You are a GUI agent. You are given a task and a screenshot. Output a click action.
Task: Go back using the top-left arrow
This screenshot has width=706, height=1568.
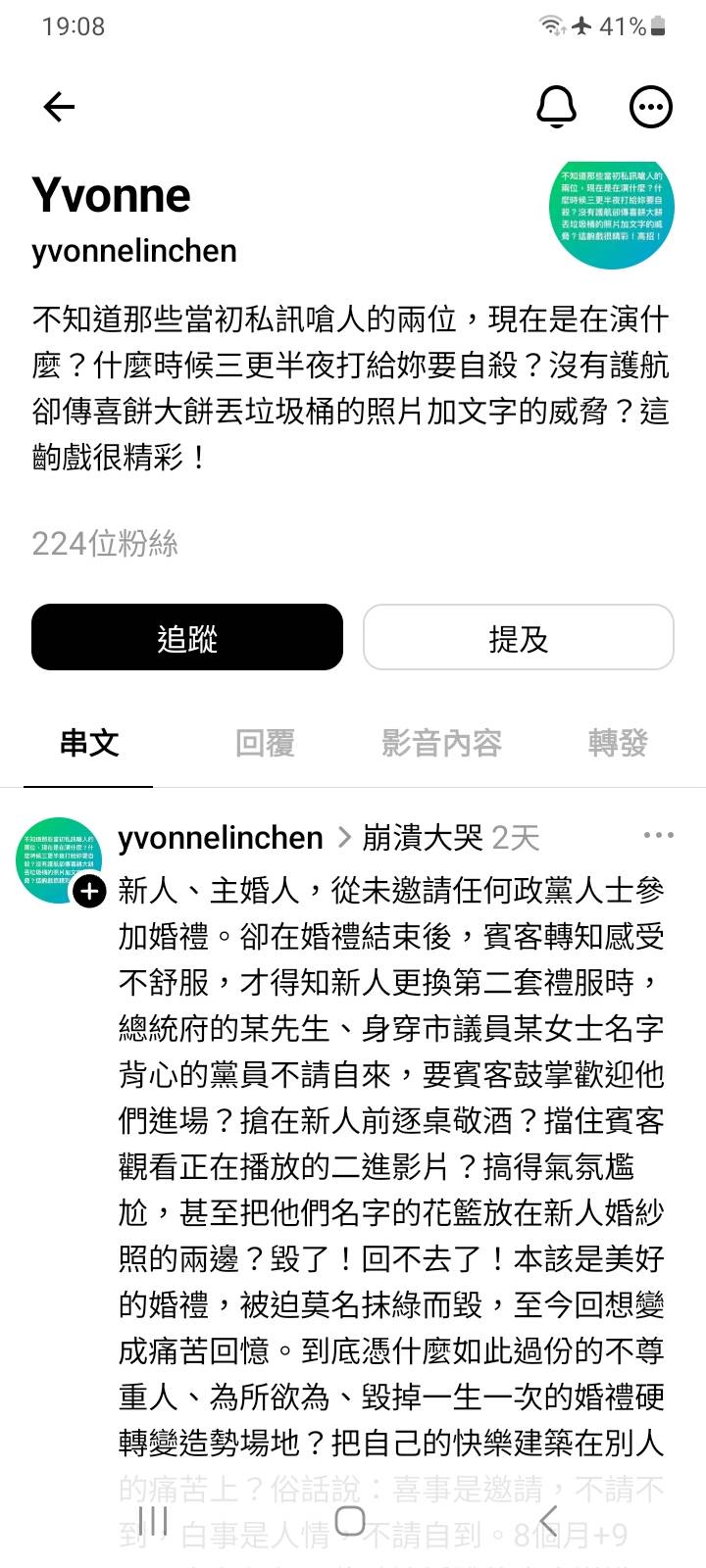click(x=59, y=106)
